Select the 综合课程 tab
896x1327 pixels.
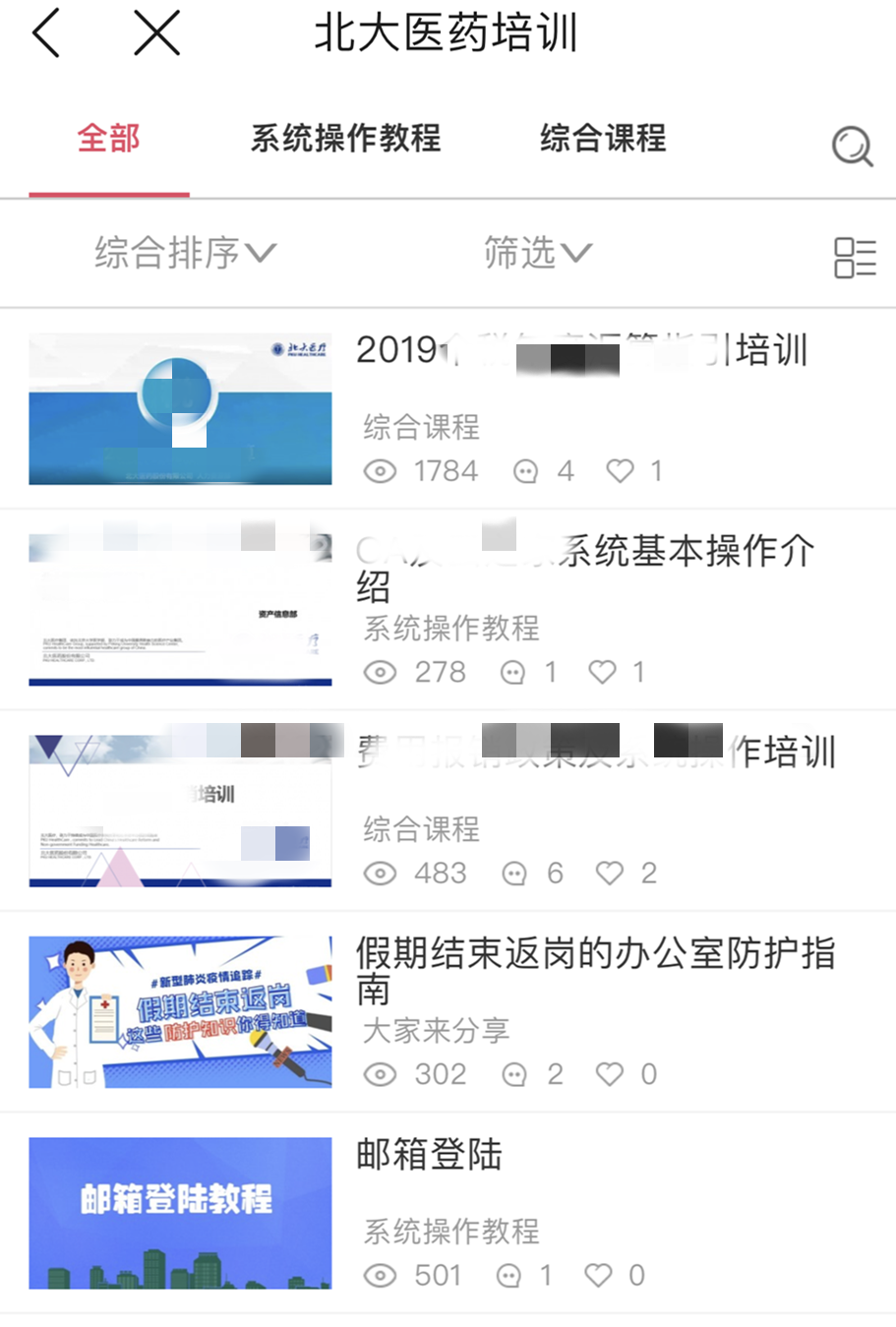point(603,139)
